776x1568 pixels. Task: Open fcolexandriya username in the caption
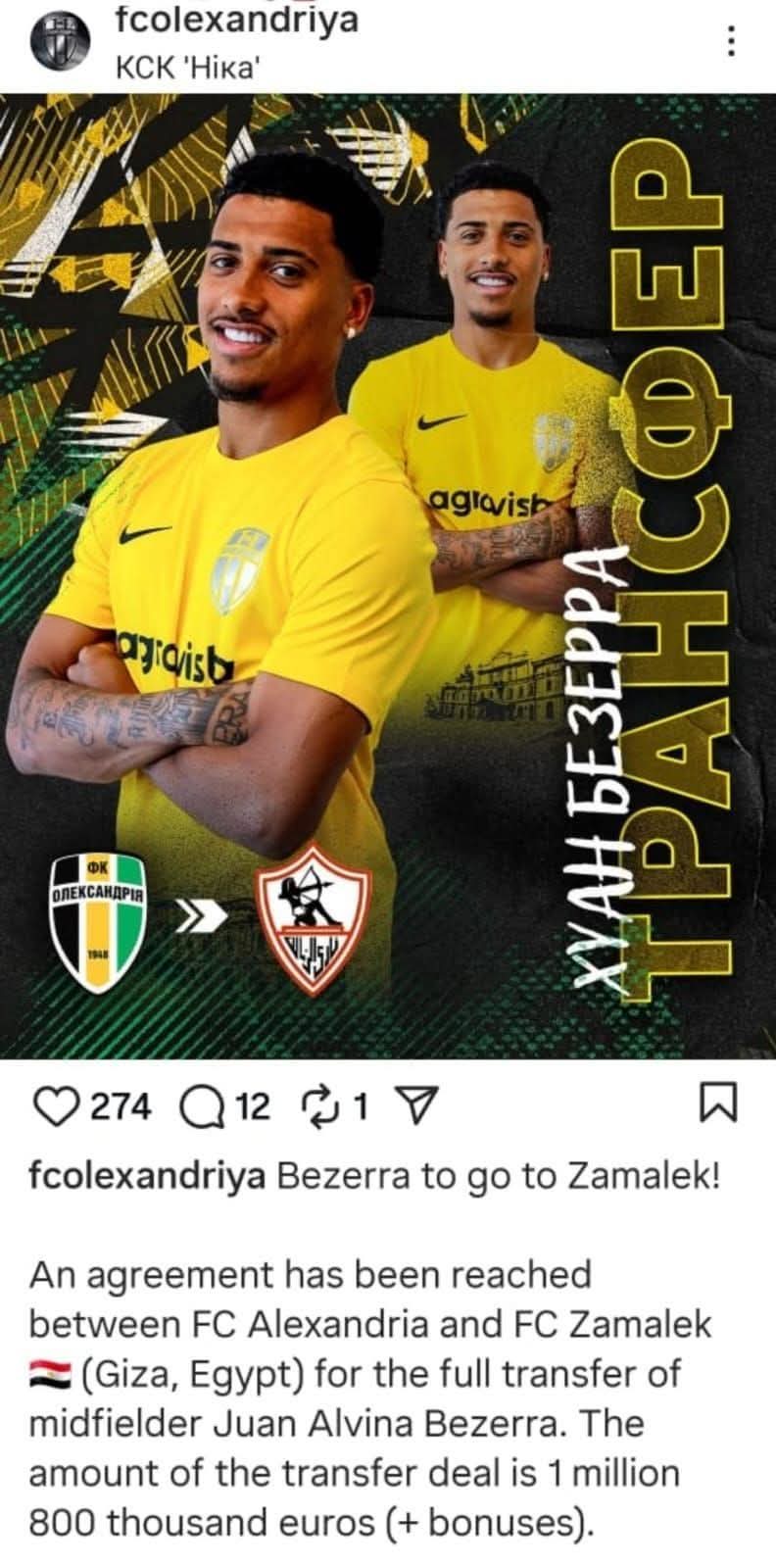[146, 1174]
